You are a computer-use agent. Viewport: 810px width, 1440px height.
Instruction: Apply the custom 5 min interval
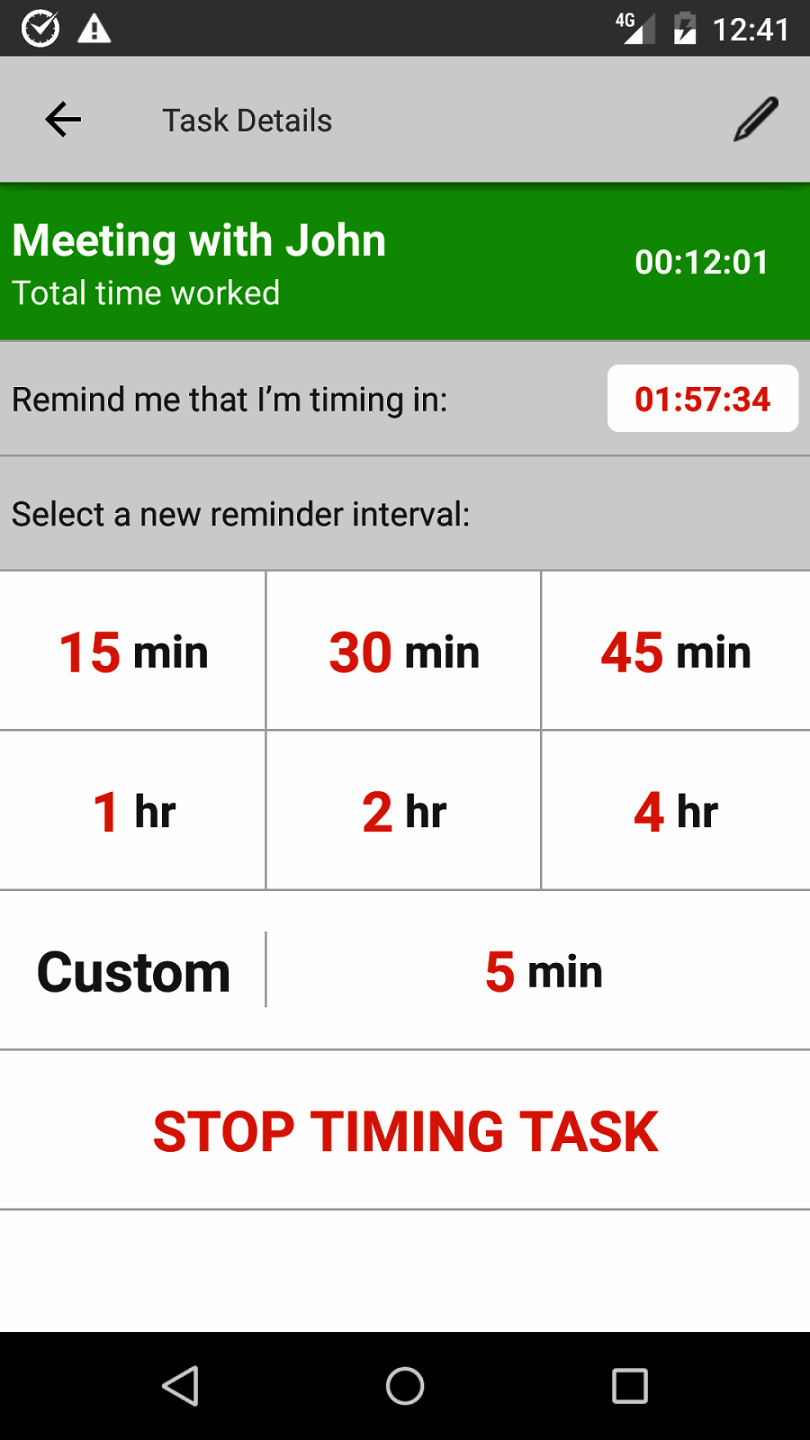pyautogui.click(x=543, y=971)
